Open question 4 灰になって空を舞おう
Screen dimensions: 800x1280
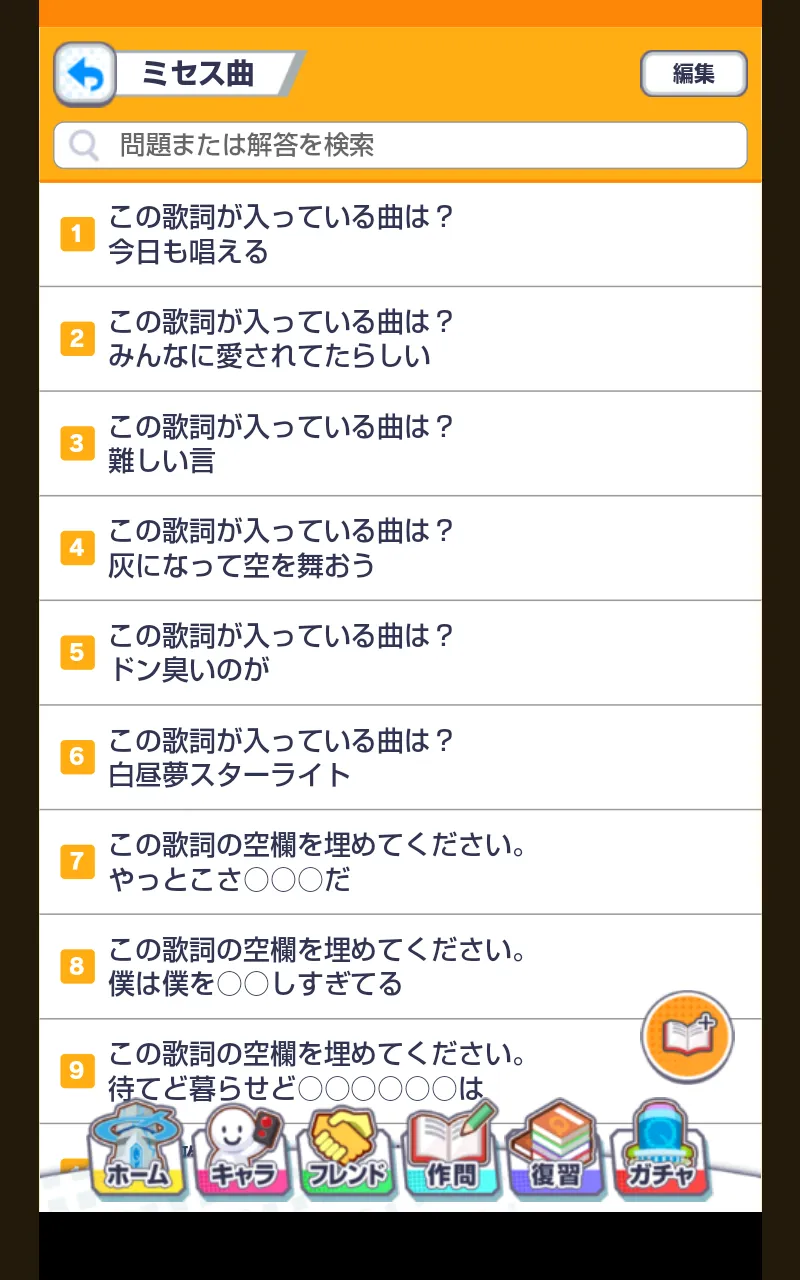coord(400,548)
